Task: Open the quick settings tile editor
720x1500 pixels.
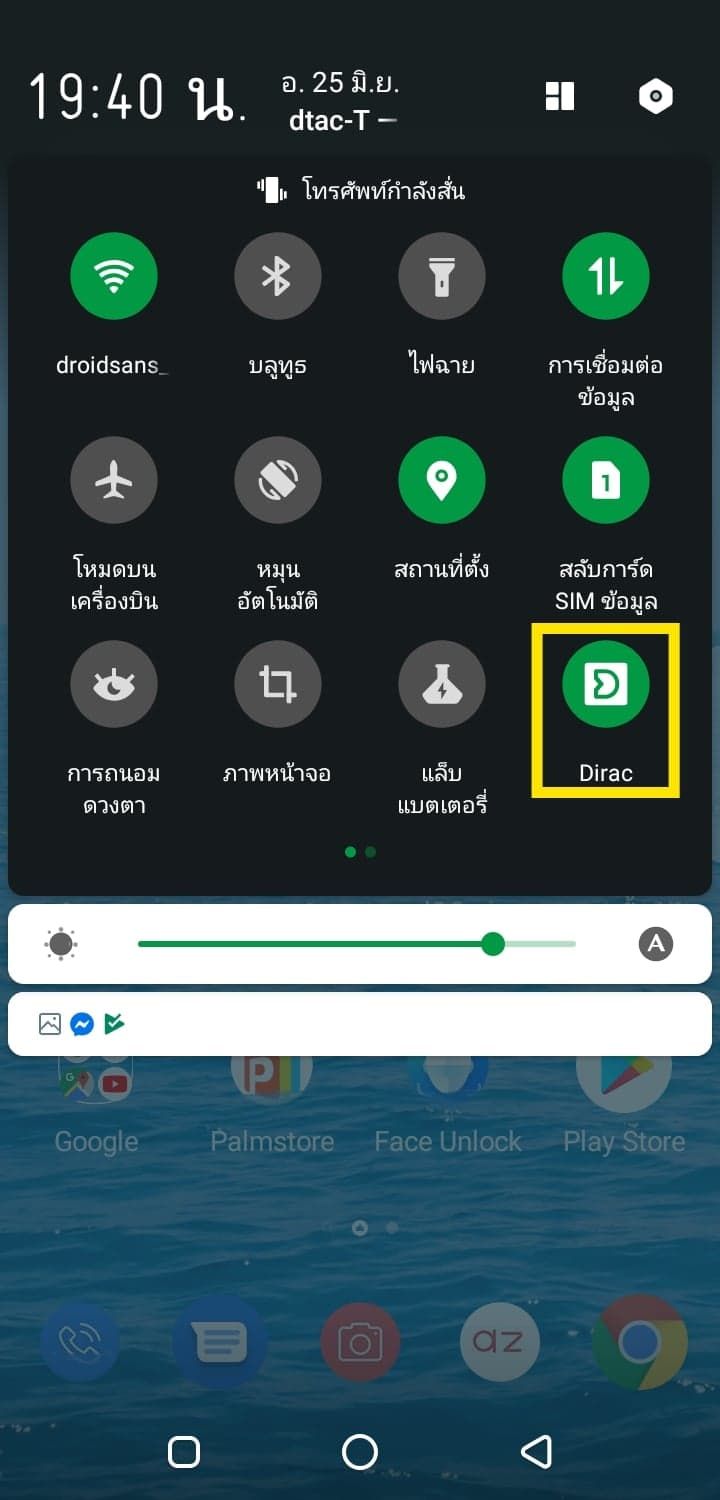Action: click(x=560, y=96)
